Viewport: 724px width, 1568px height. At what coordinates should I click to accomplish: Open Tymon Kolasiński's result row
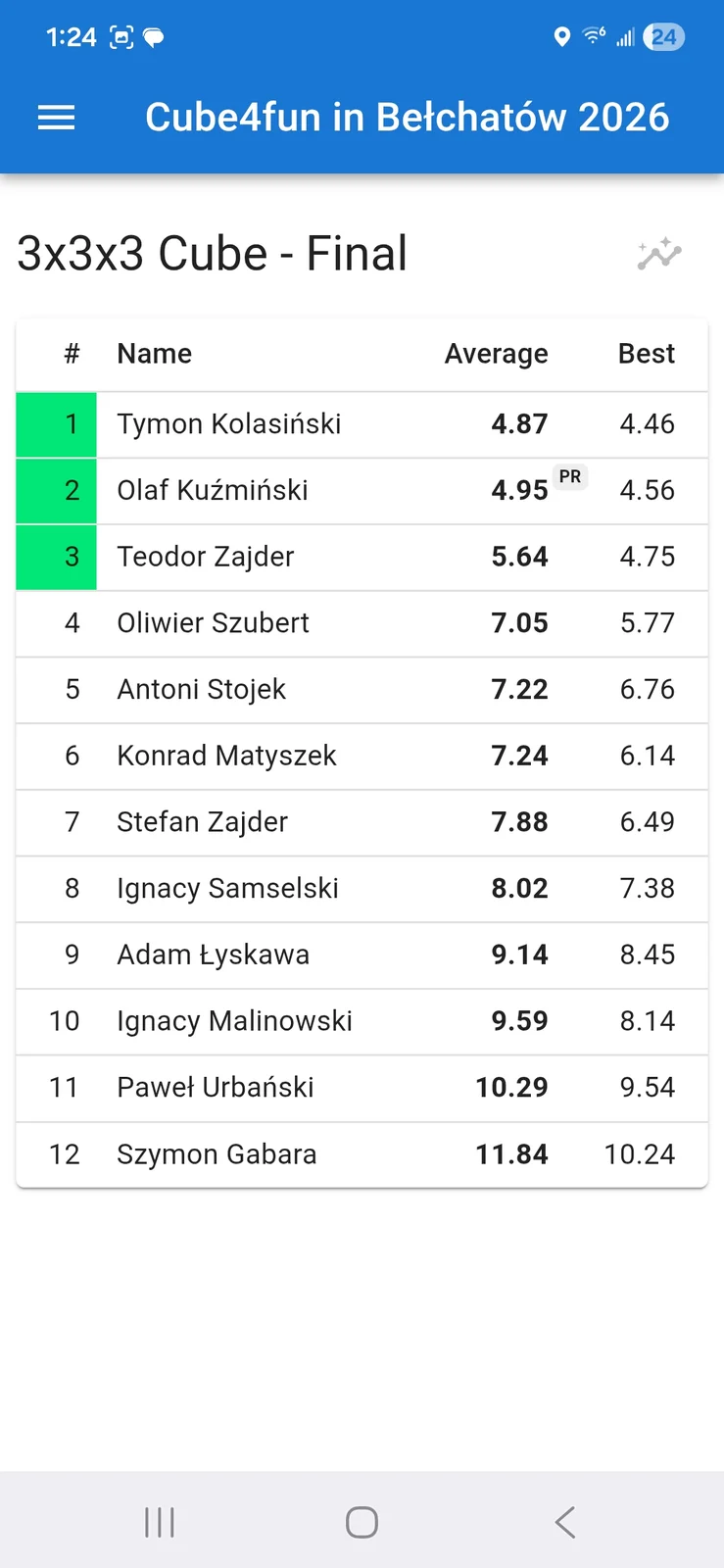click(x=362, y=424)
